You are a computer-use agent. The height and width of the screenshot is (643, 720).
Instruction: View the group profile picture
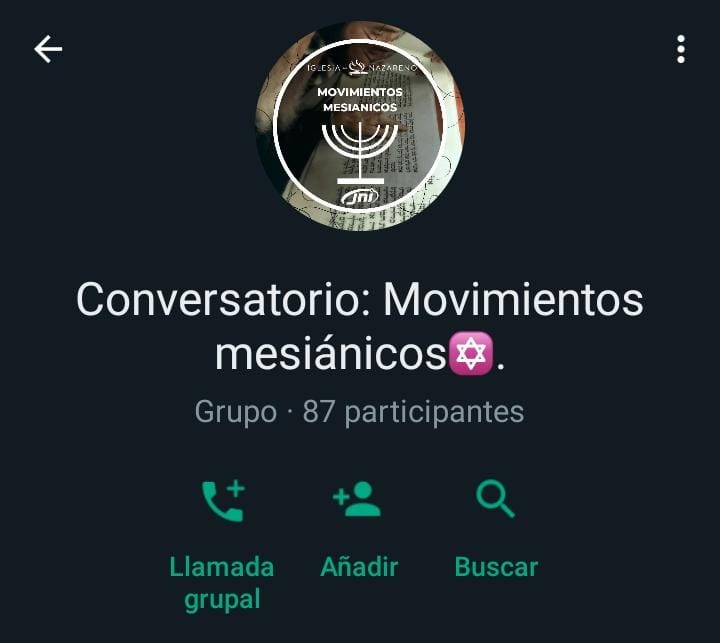[x=359, y=125]
